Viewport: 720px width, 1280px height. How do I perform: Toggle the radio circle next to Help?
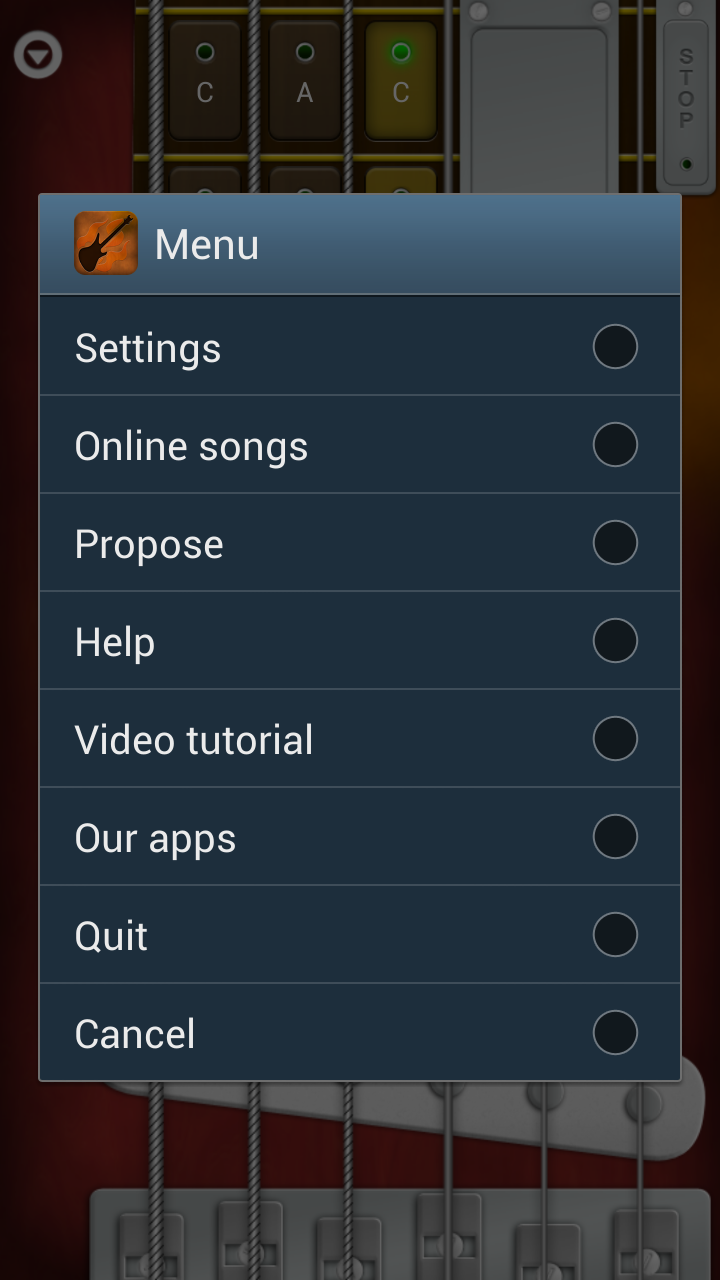click(614, 641)
